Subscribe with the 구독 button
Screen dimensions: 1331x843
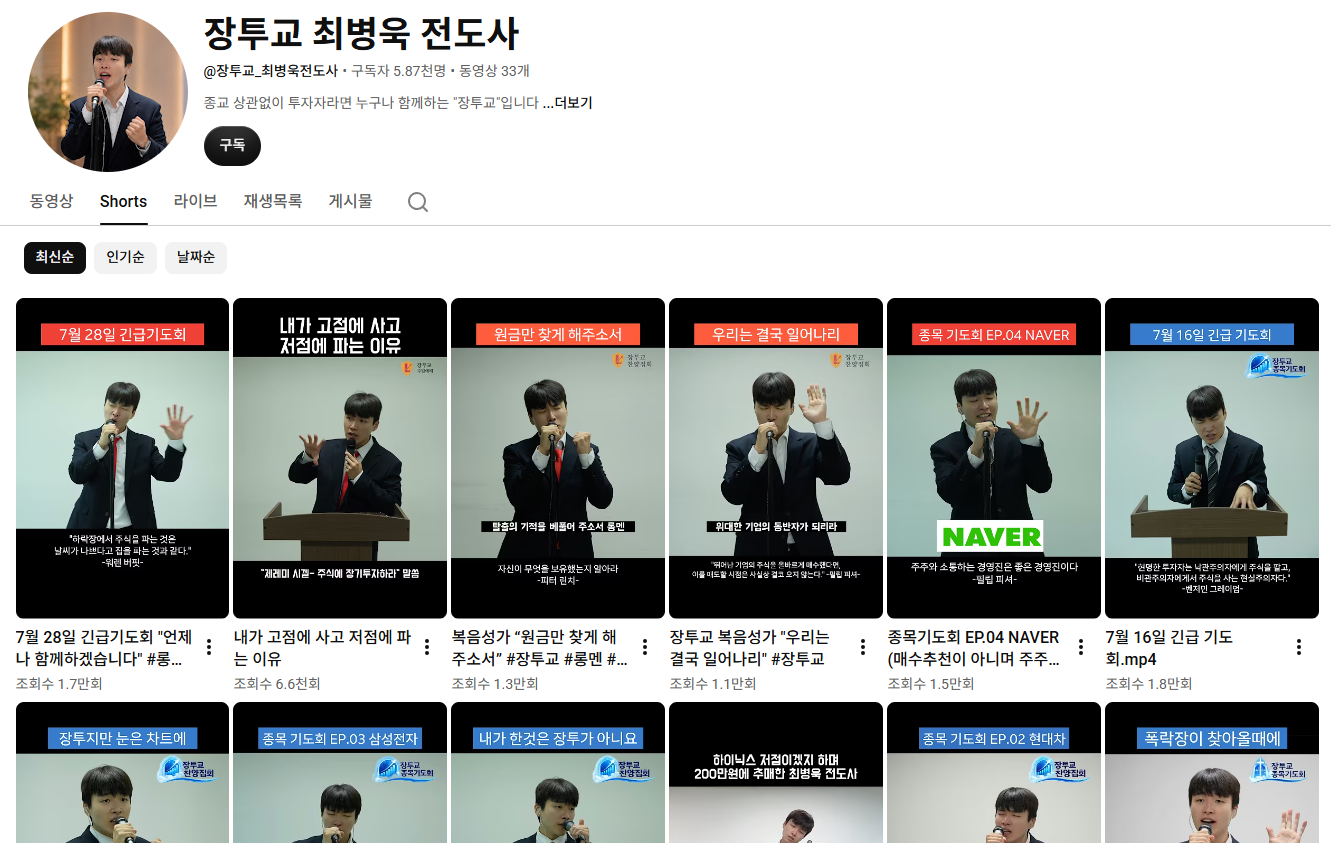pos(232,146)
